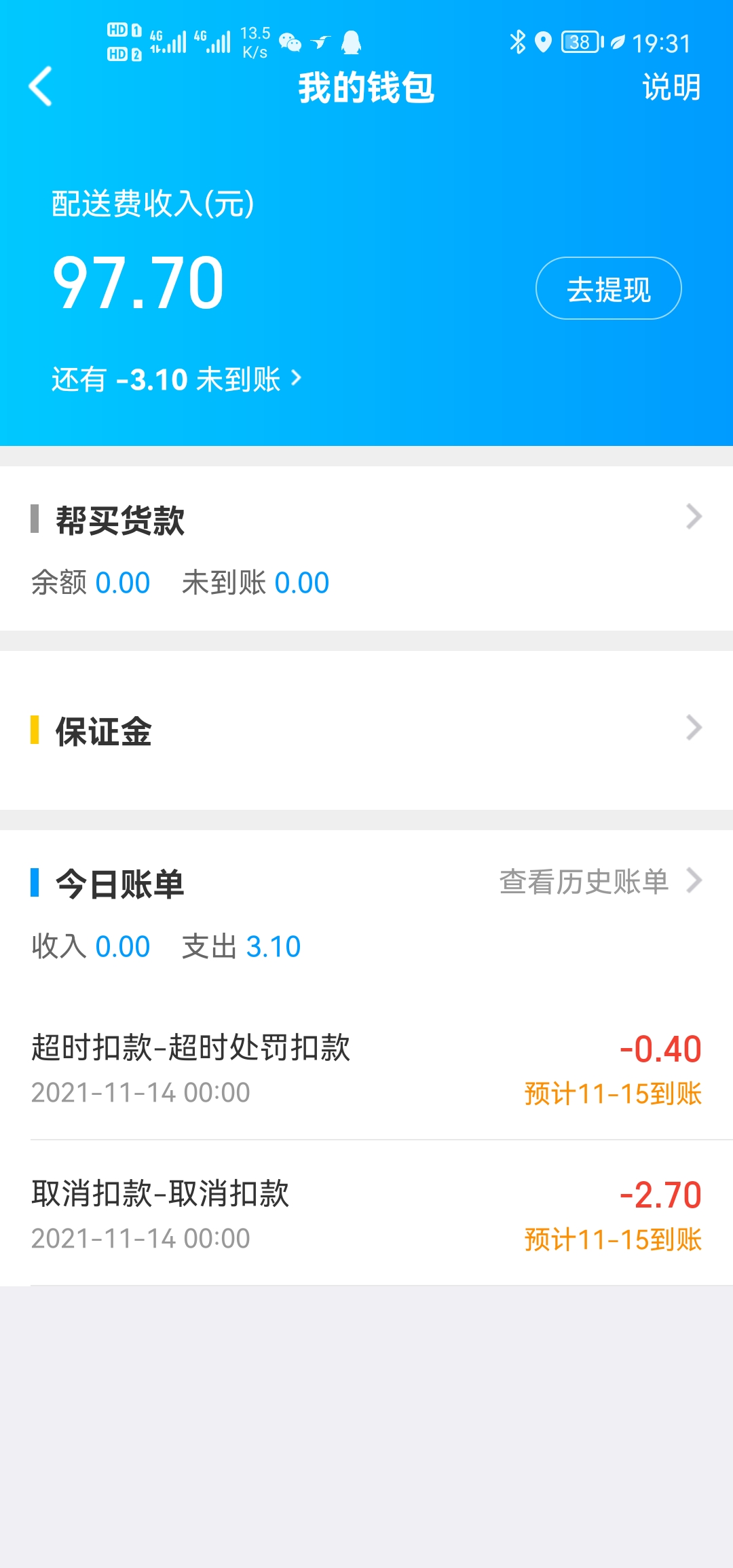Open the 说明 explanation page
This screenshot has height=1568, width=733.
[671, 88]
